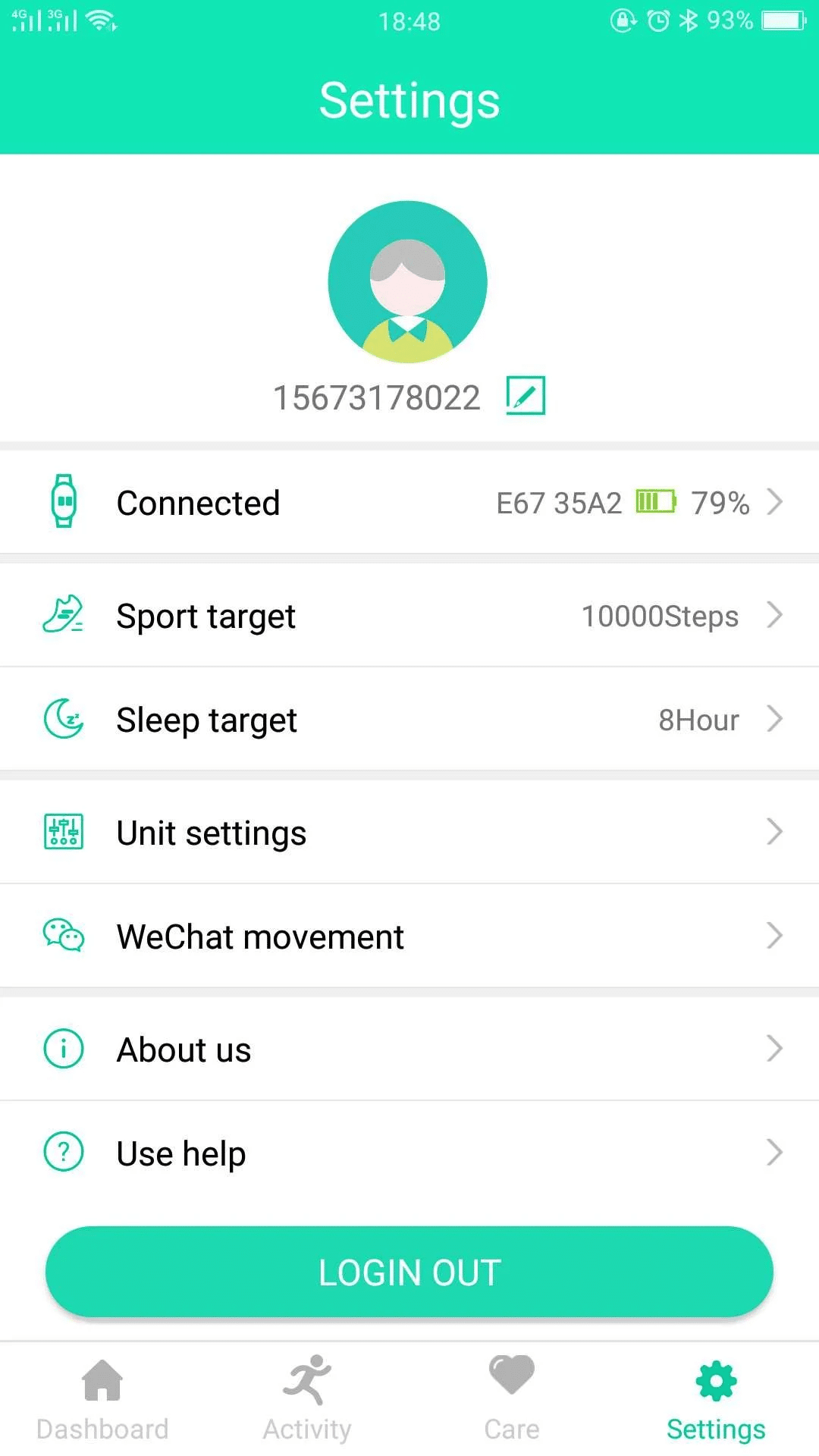Viewport: 819px width, 1456px height.
Task: Tap the edit pencil next to phone number
Action: 526,394
